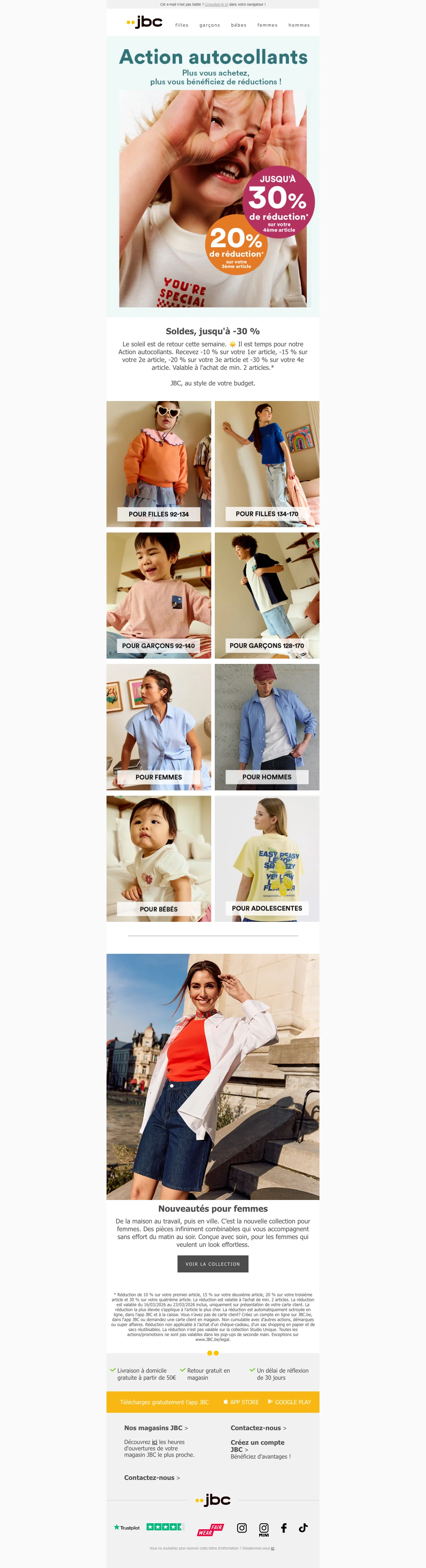Open the Pour filles 92-134 tile
Screen dimensions: 426x1568
[159, 464]
